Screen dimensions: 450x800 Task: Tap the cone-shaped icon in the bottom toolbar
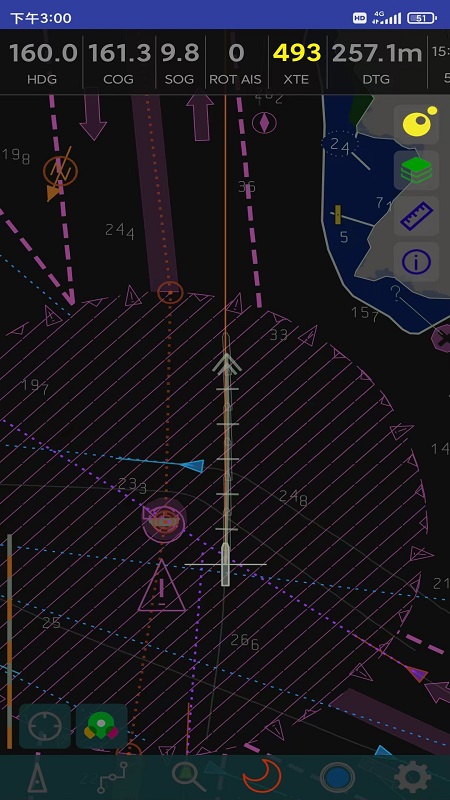tap(37, 778)
